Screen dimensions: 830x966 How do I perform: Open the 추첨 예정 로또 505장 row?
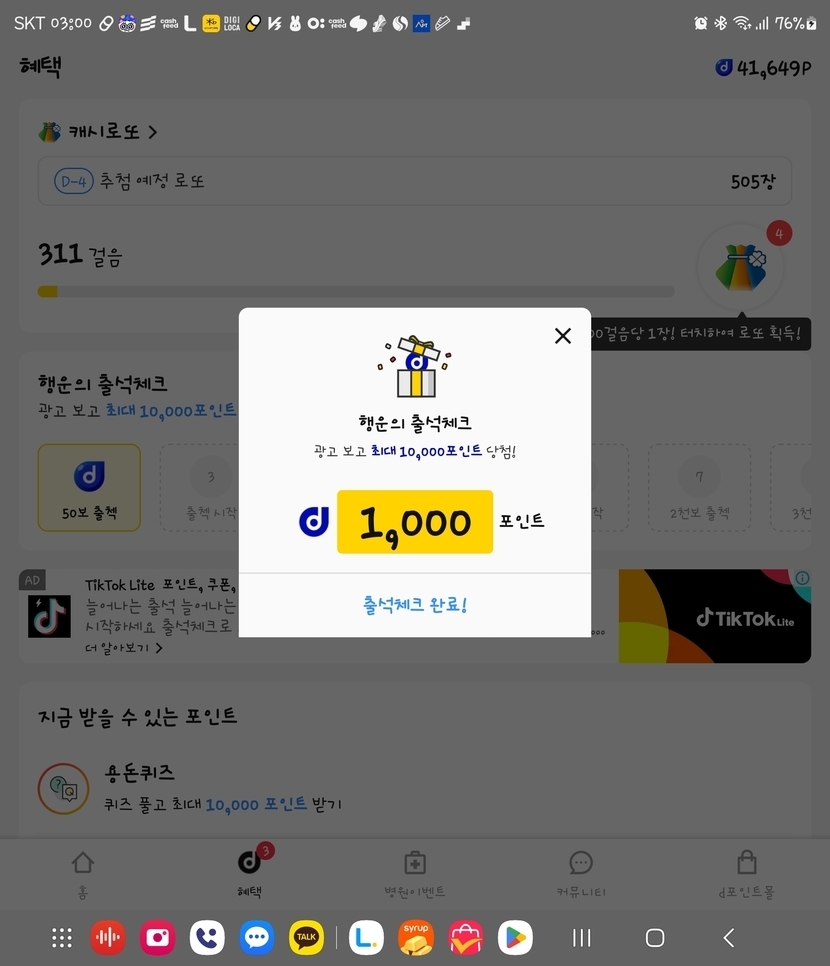(x=414, y=182)
